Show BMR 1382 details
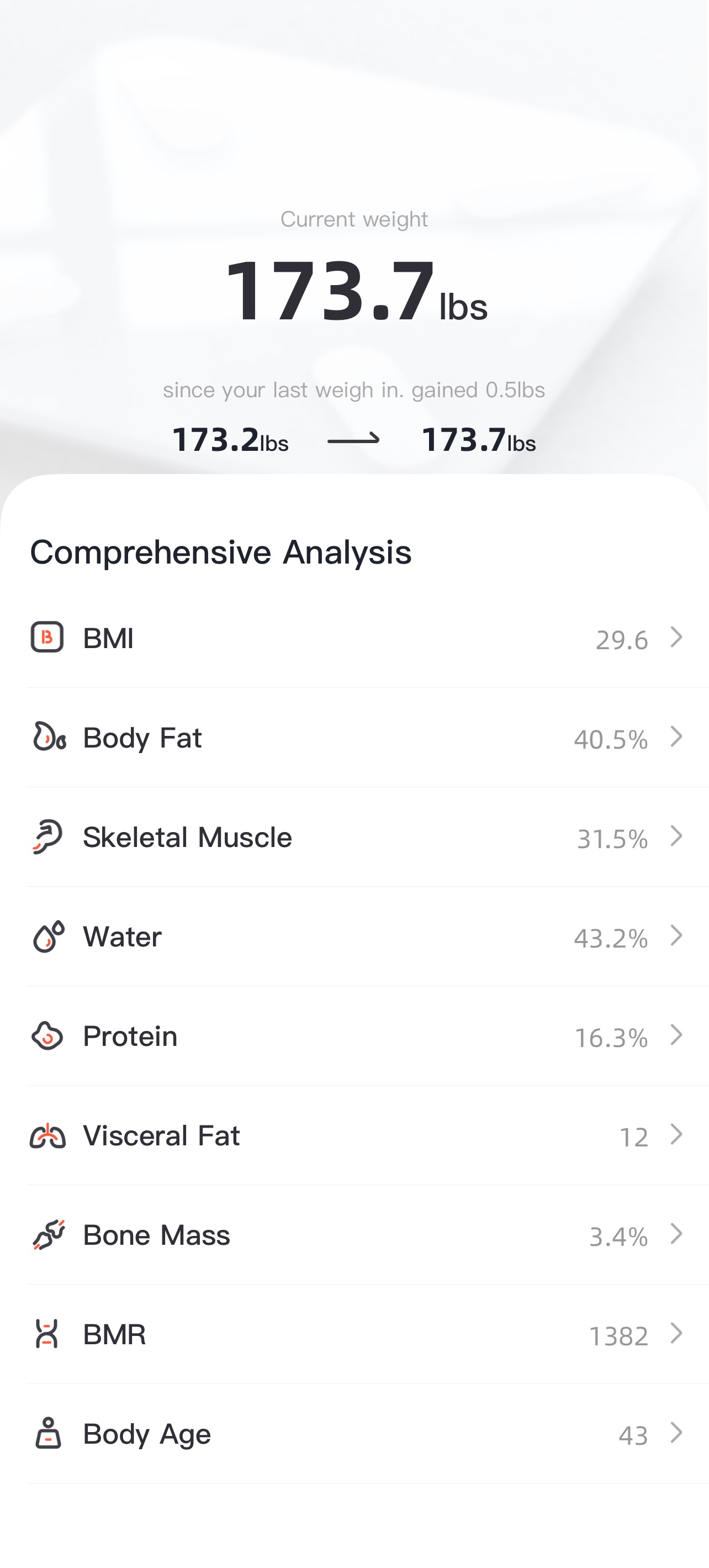The image size is (709, 1568). pyautogui.click(x=354, y=1334)
